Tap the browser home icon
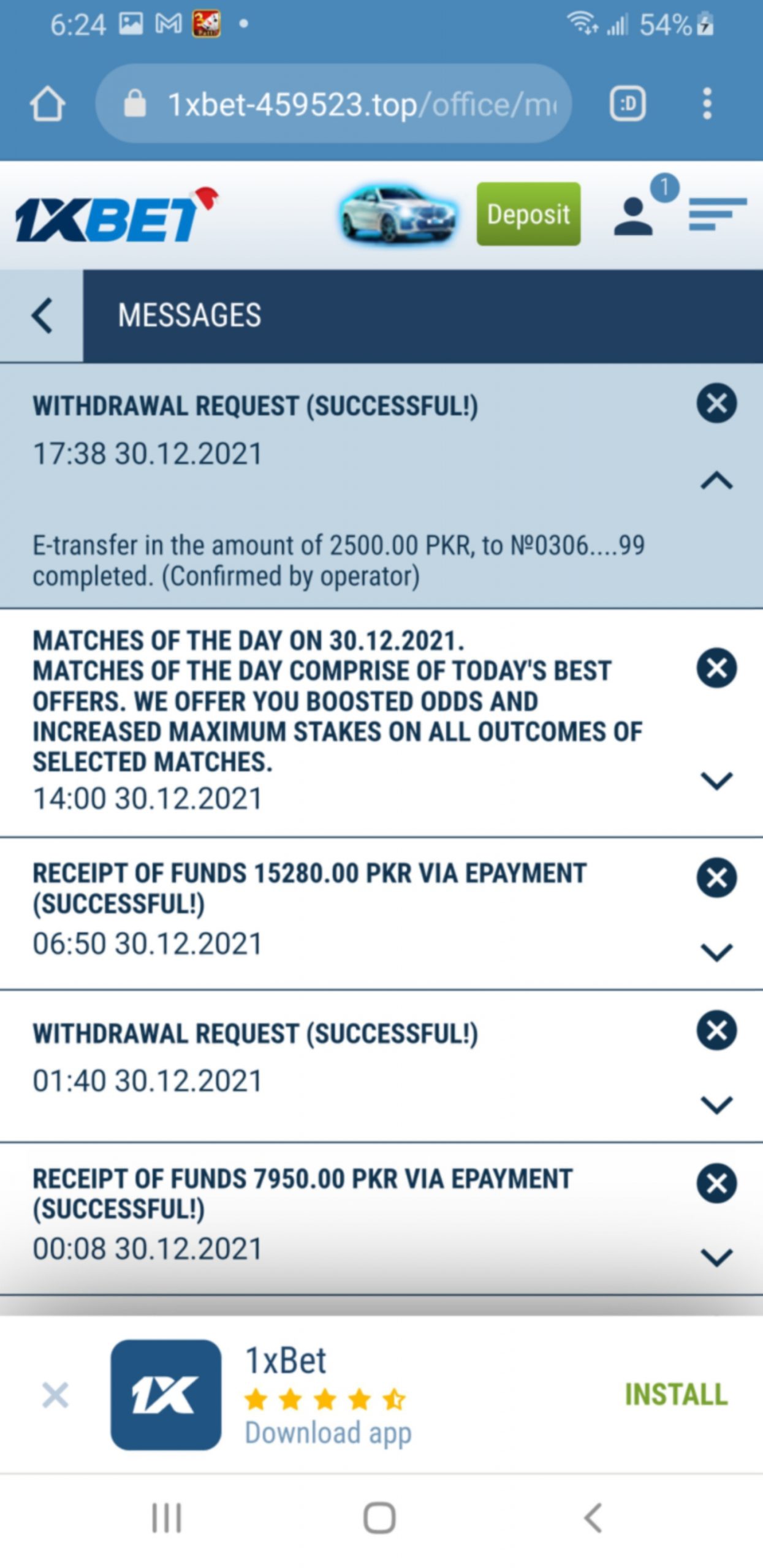Image resolution: width=763 pixels, height=1568 pixels. 47,104
